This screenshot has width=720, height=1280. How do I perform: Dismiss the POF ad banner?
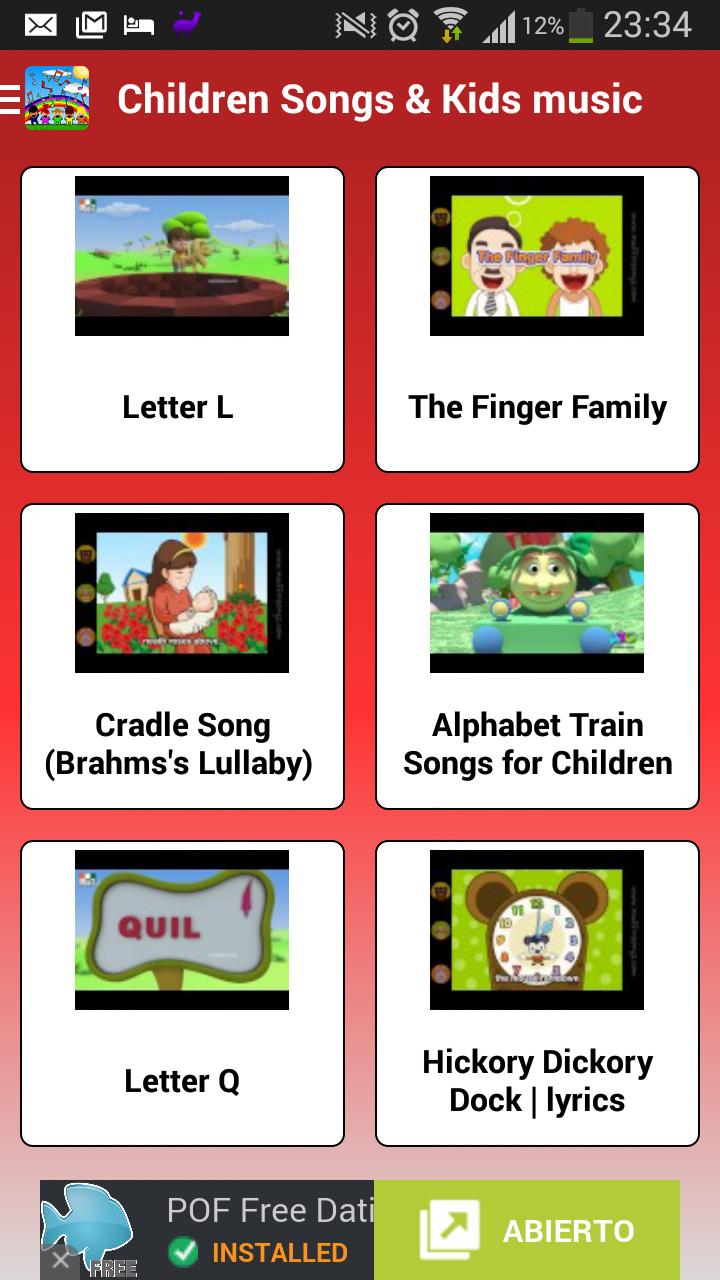tap(60, 1260)
